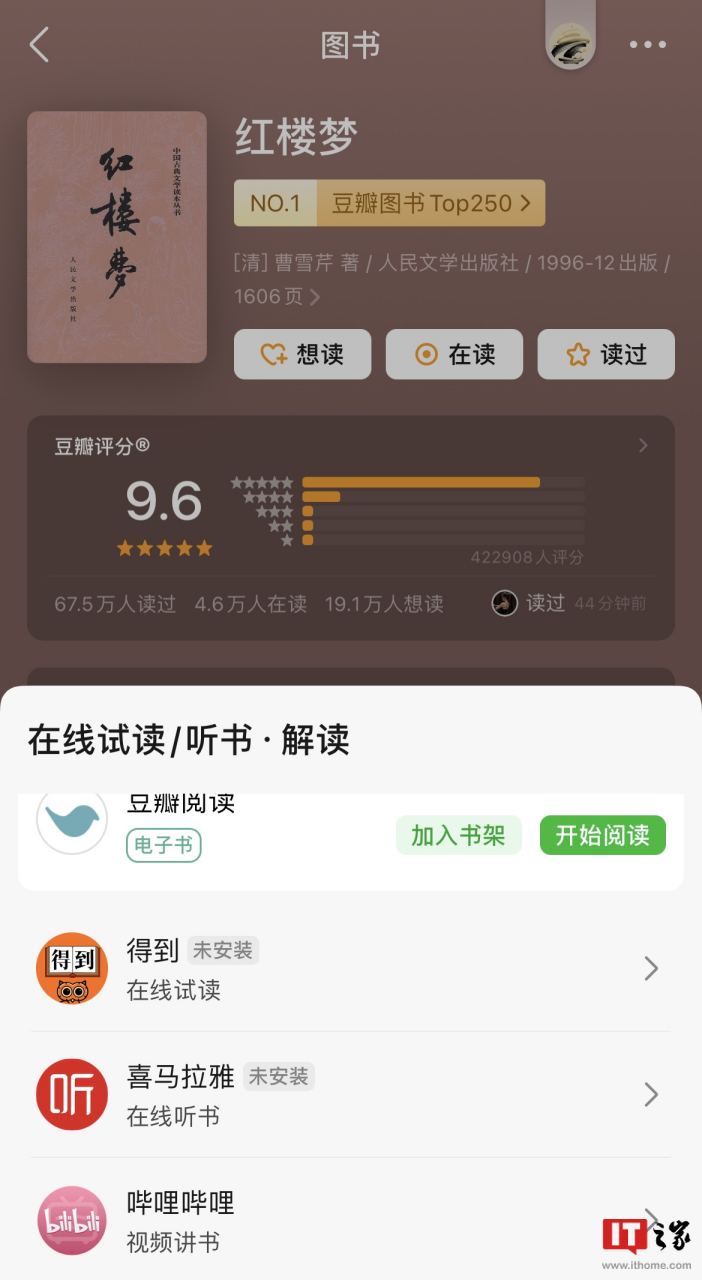Go back using the top-left arrow

pyautogui.click(x=39, y=45)
